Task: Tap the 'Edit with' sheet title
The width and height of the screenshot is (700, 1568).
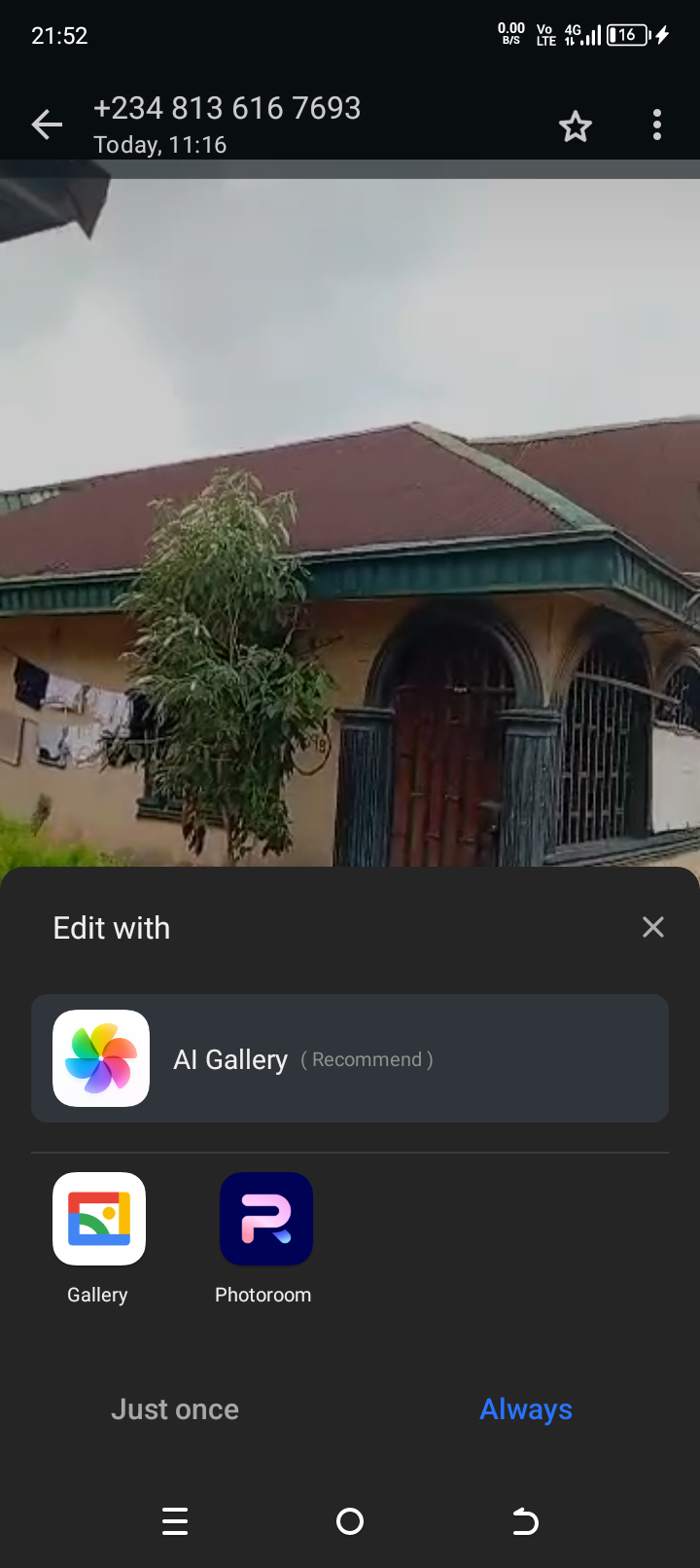Action: coord(111,927)
